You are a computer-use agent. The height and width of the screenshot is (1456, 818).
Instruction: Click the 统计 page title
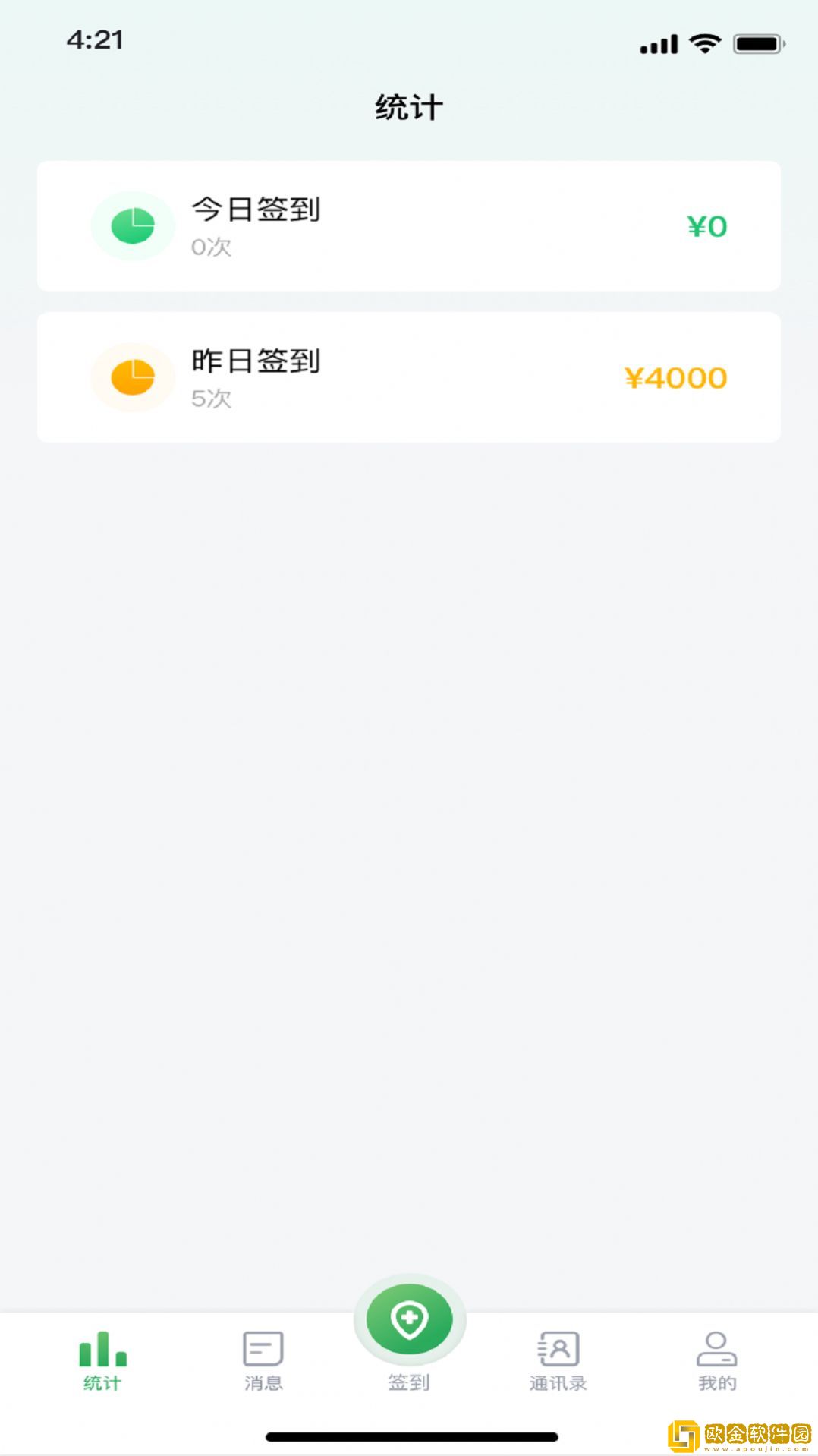click(x=409, y=106)
